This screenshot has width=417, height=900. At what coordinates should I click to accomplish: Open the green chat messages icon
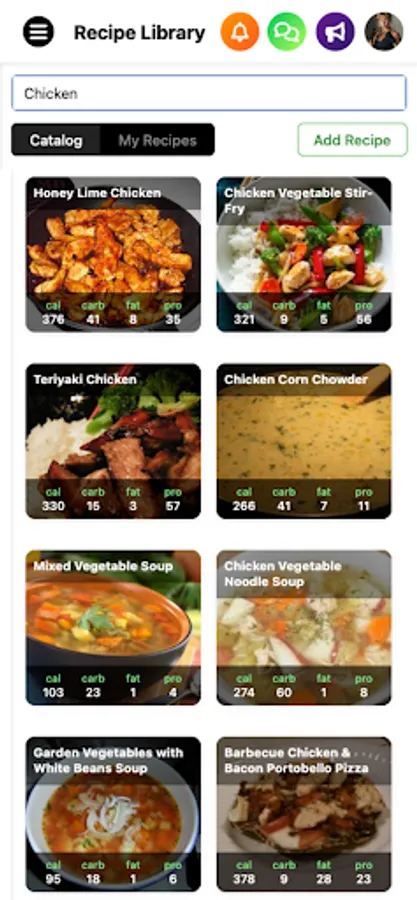pyautogui.click(x=287, y=32)
